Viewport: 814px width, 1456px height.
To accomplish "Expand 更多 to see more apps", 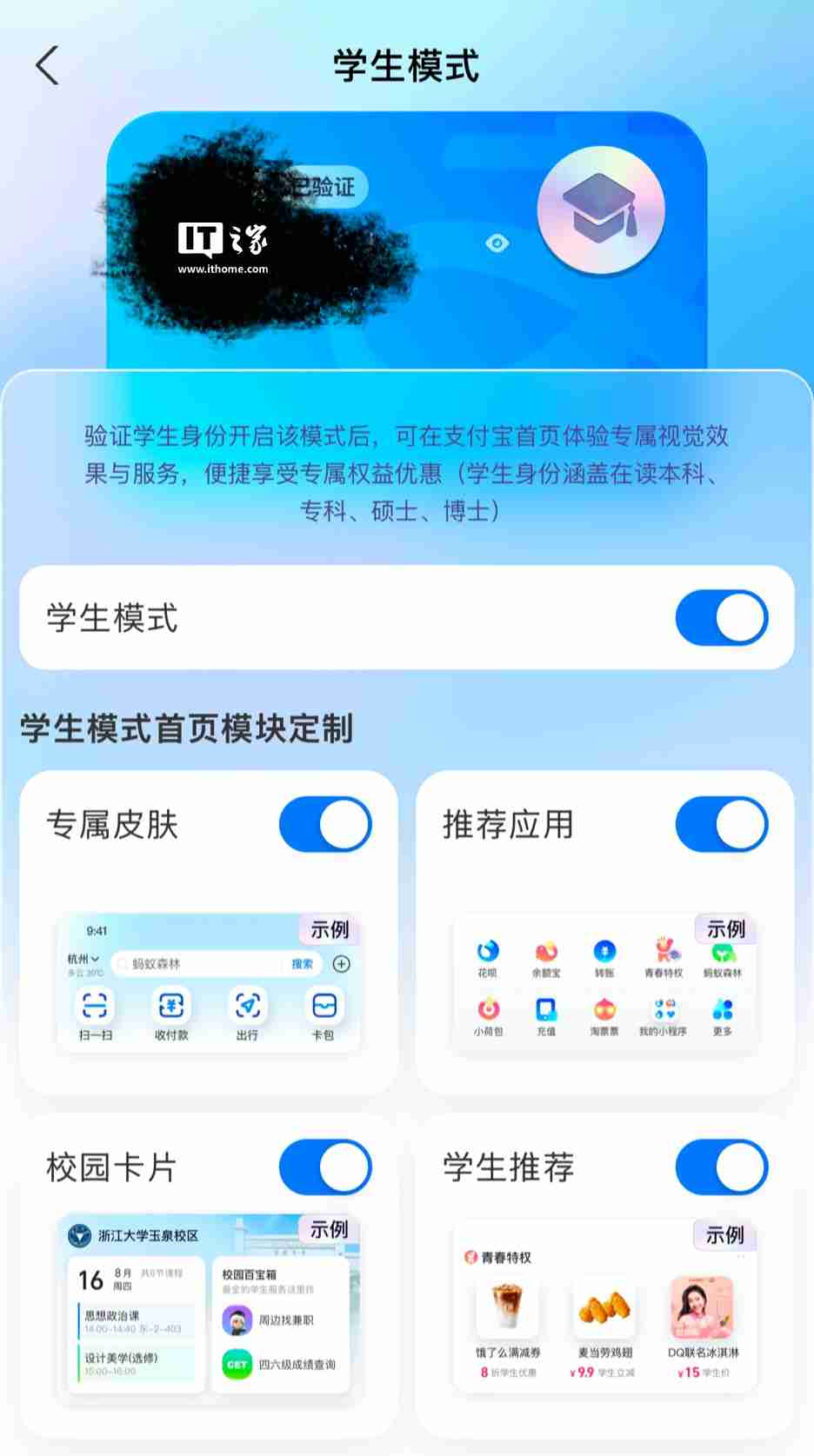I will pyautogui.click(x=722, y=1011).
